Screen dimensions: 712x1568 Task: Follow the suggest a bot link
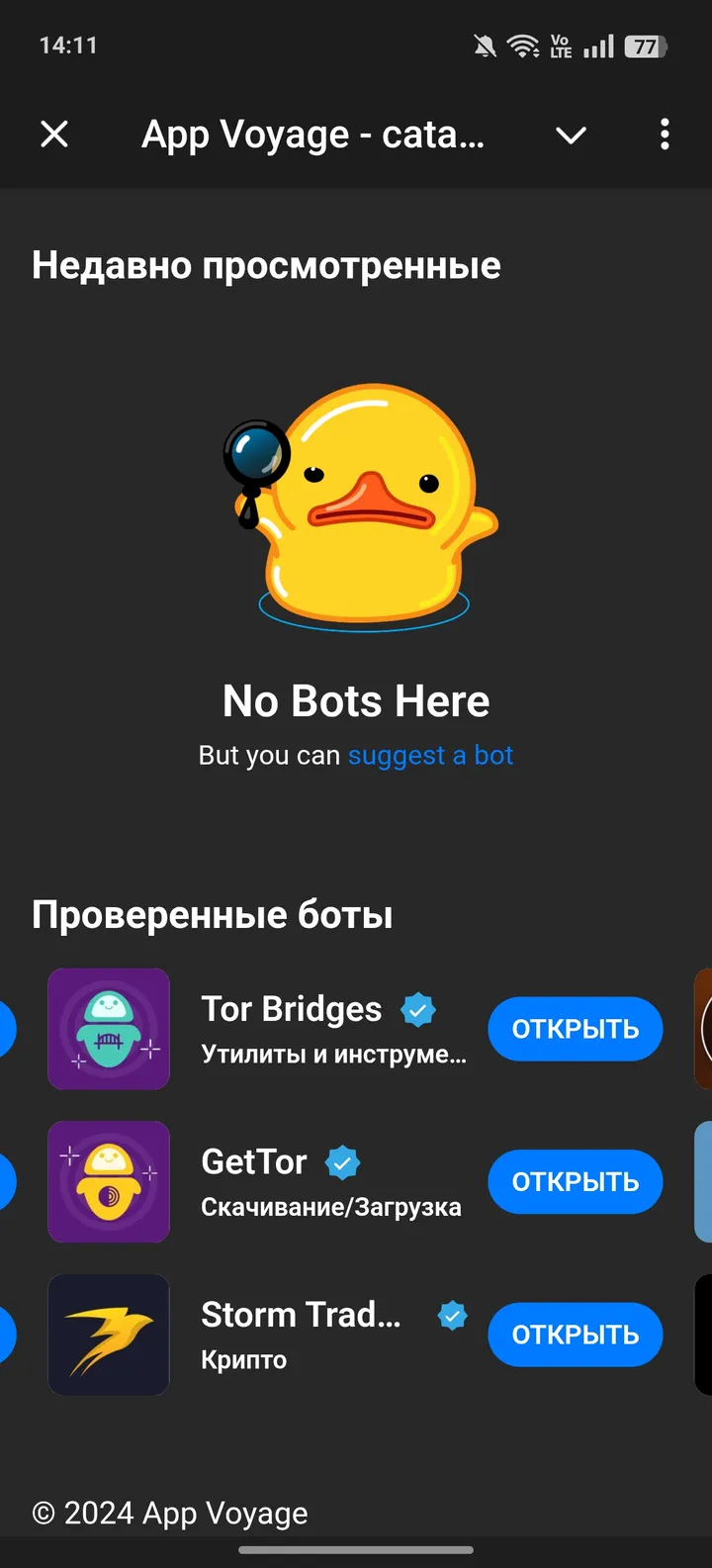click(x=430, y=755)
